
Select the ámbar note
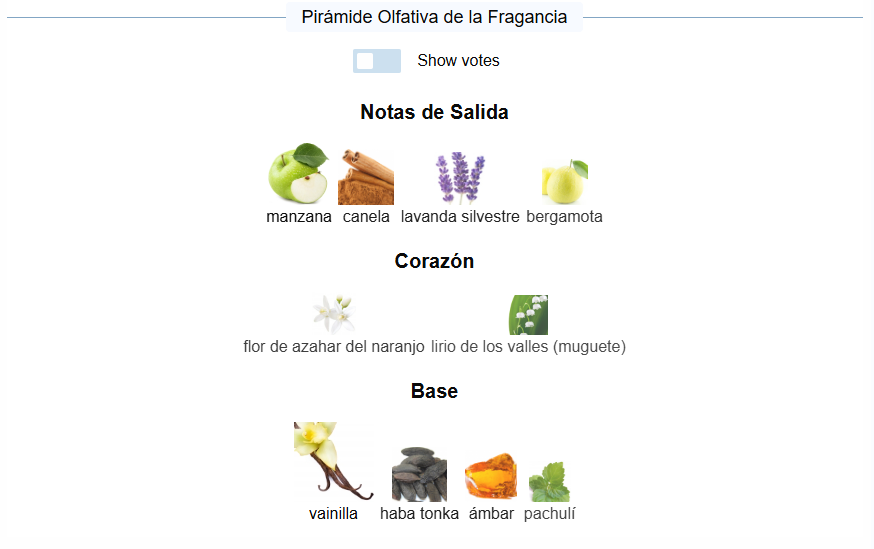click(x=491, y=478)
